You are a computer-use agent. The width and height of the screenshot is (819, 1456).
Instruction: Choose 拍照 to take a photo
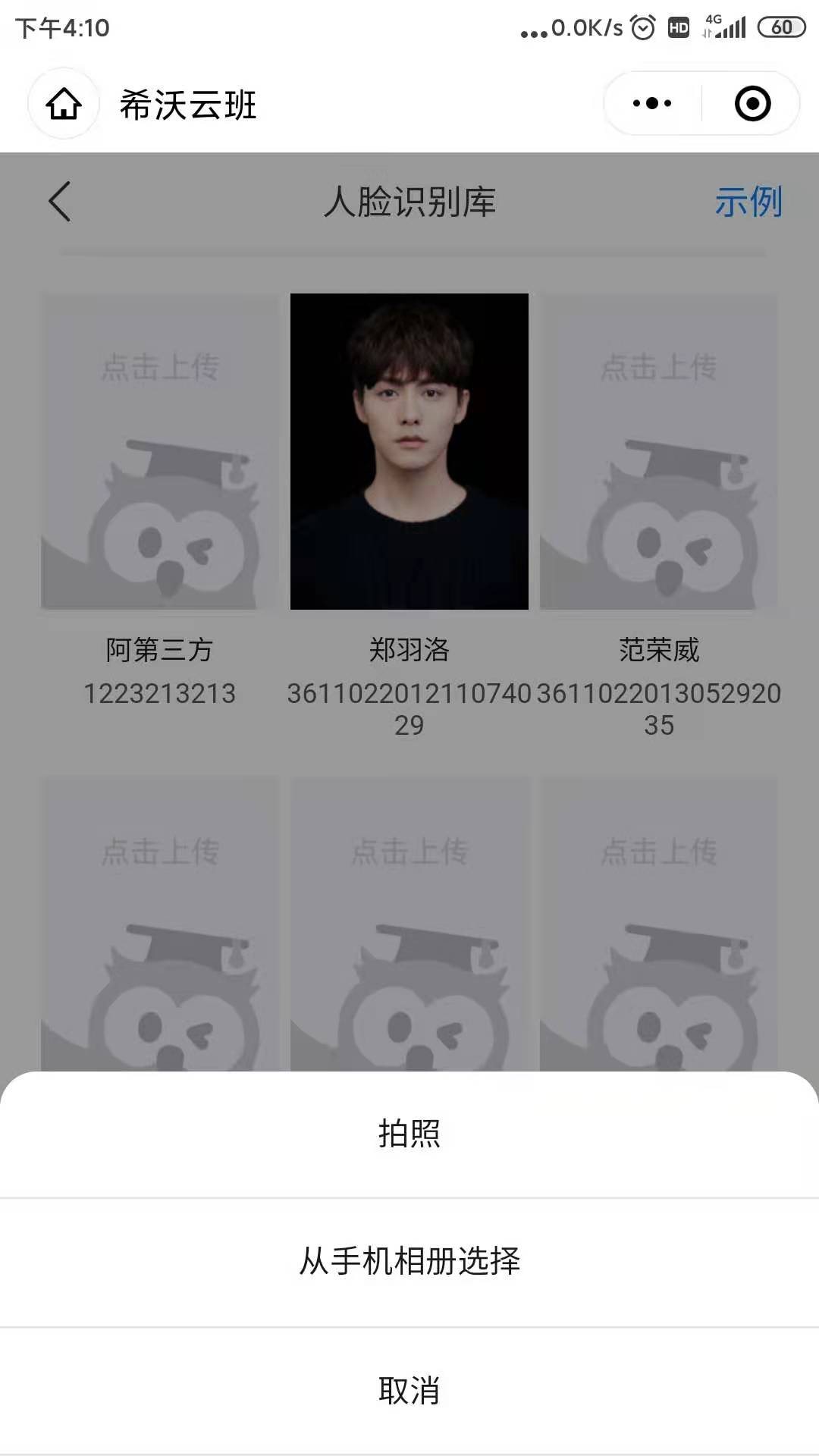click(409, 1134)
